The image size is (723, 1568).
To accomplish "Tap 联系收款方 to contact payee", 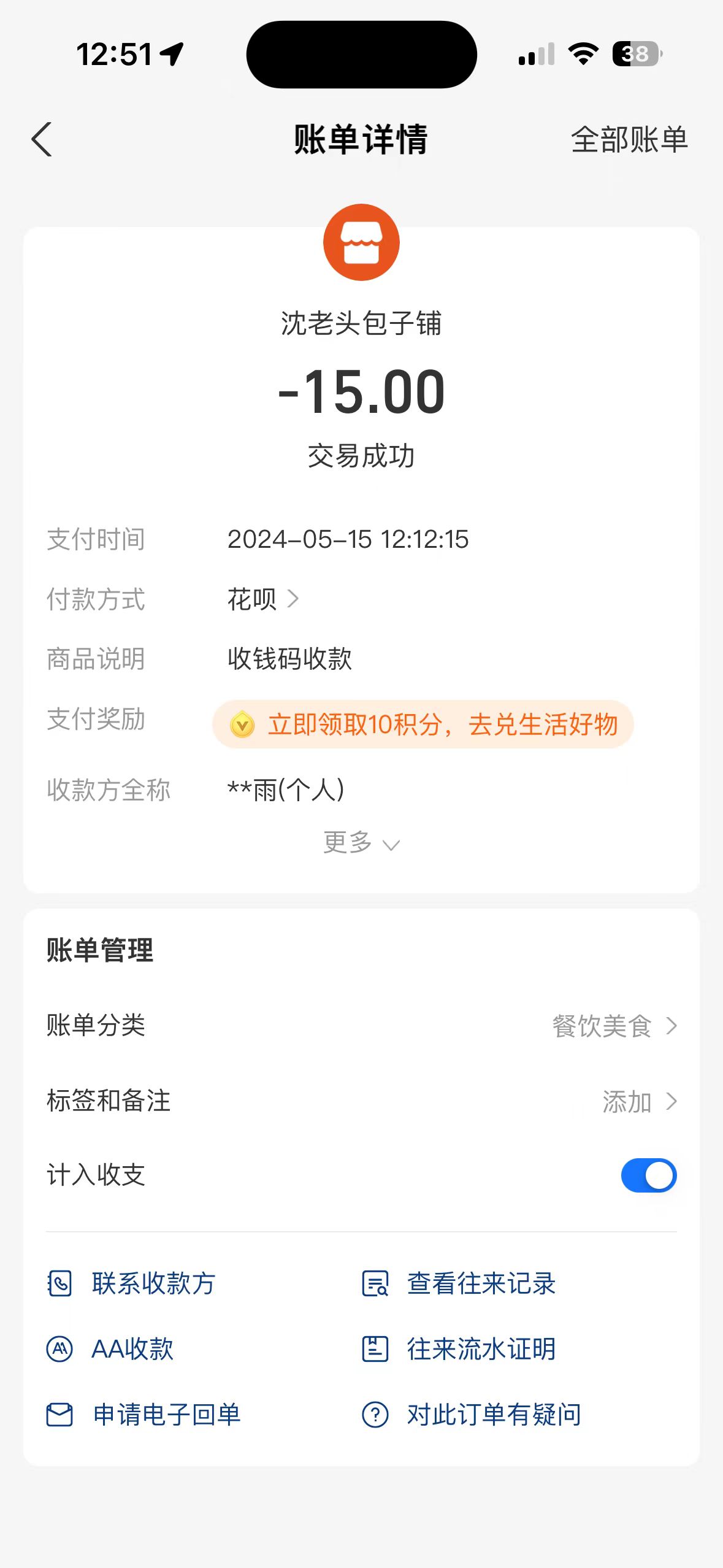I will point(131,1283).
